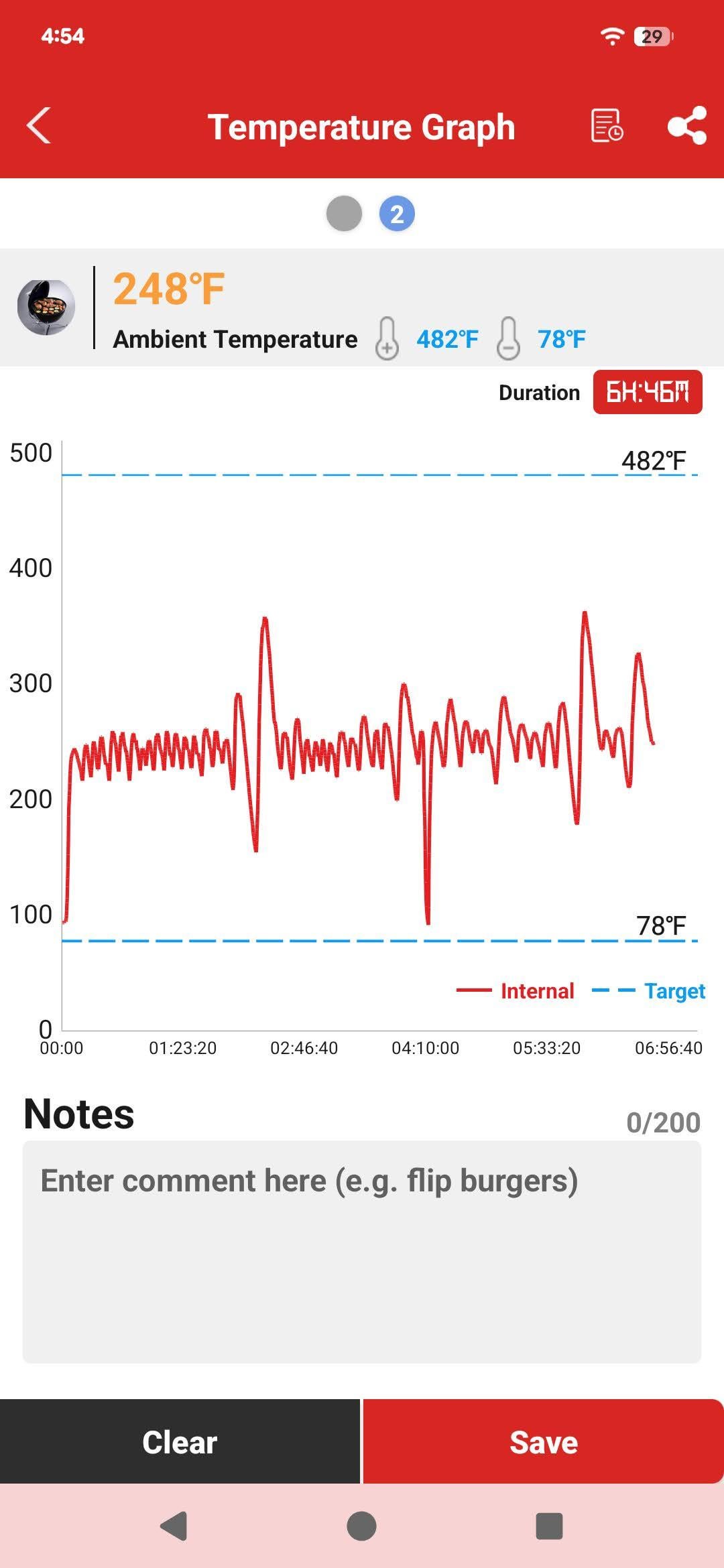The width and height of the screenshot is (724, 1568).
Task: Save the temperature graph
Action: (543, 1442)
